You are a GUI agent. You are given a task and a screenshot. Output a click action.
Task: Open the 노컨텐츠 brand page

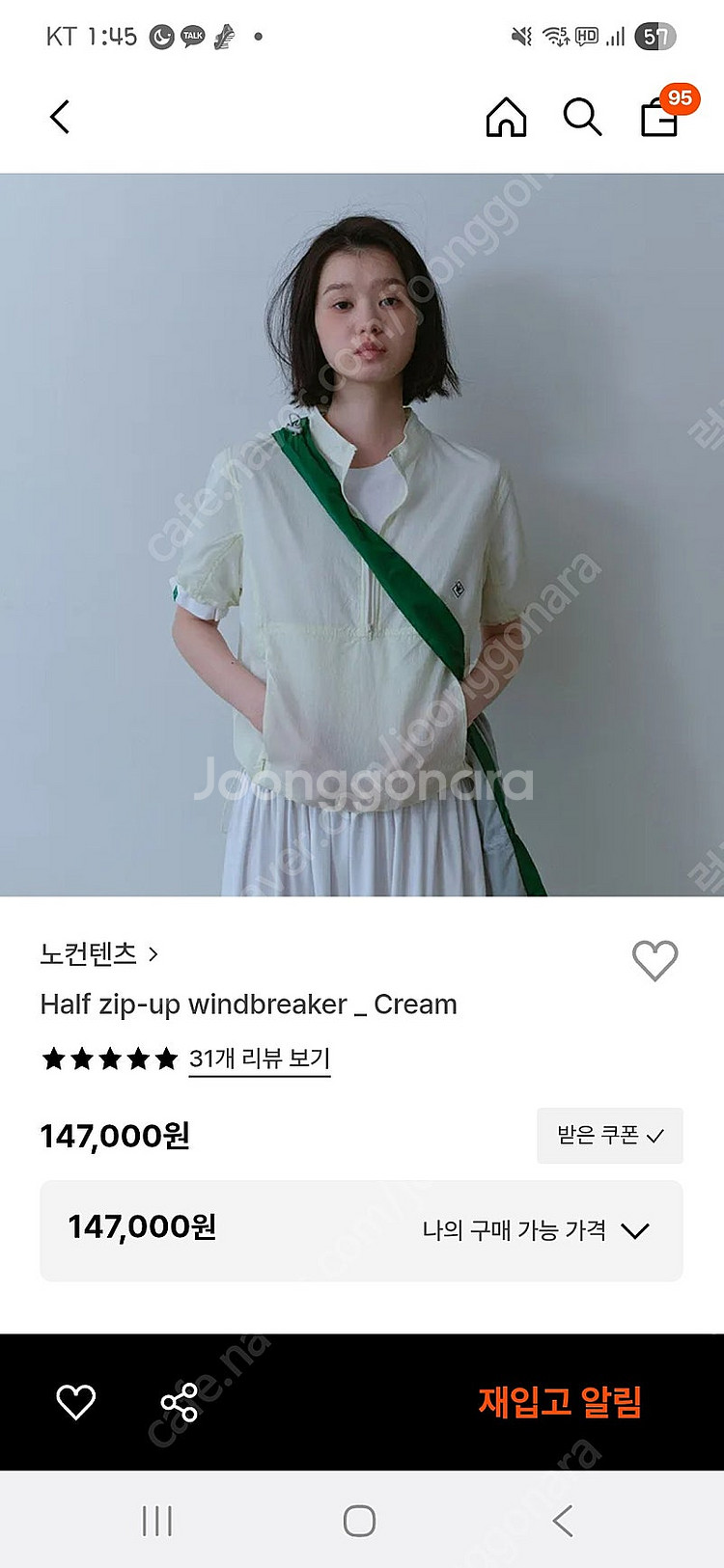click(98, 953)
